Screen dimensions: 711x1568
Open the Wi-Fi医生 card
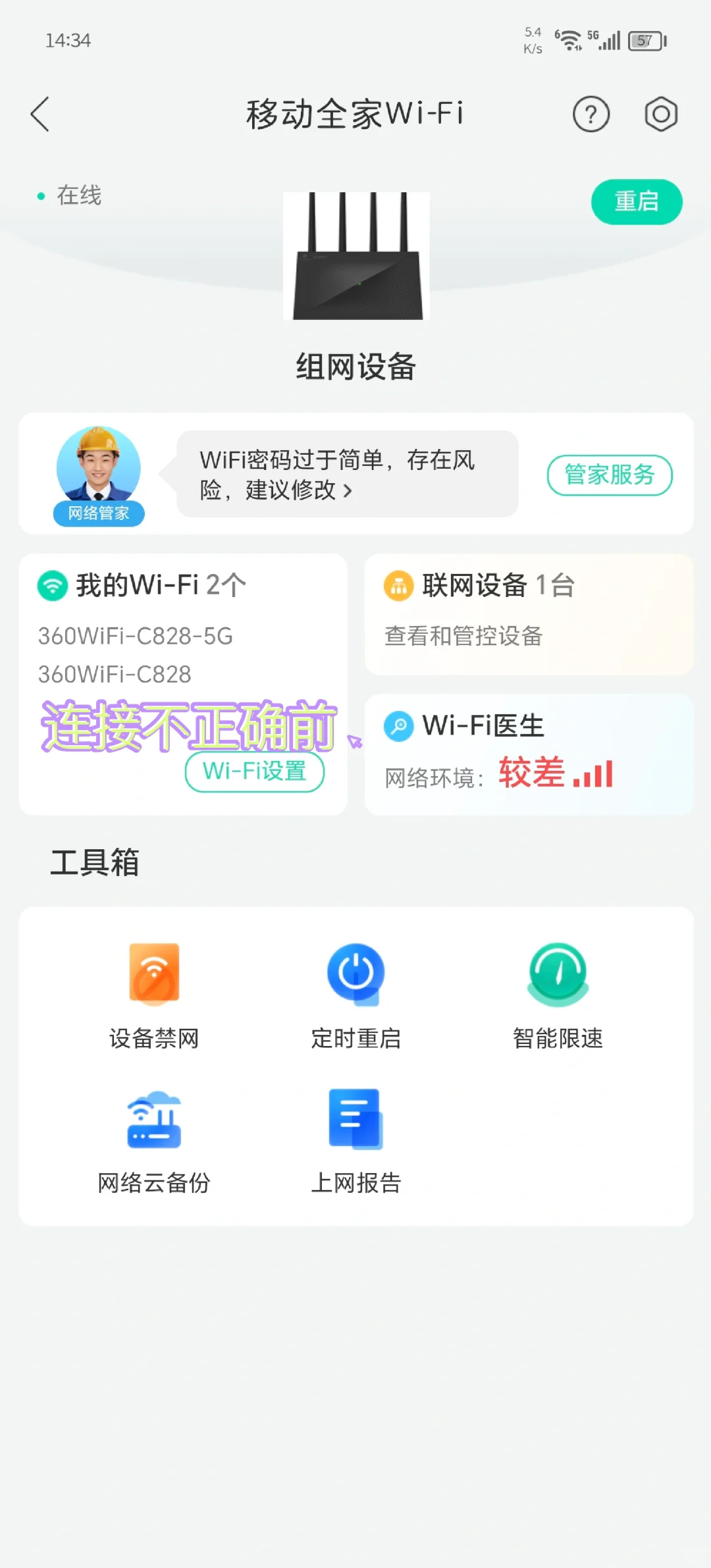[x=529, y=754]
